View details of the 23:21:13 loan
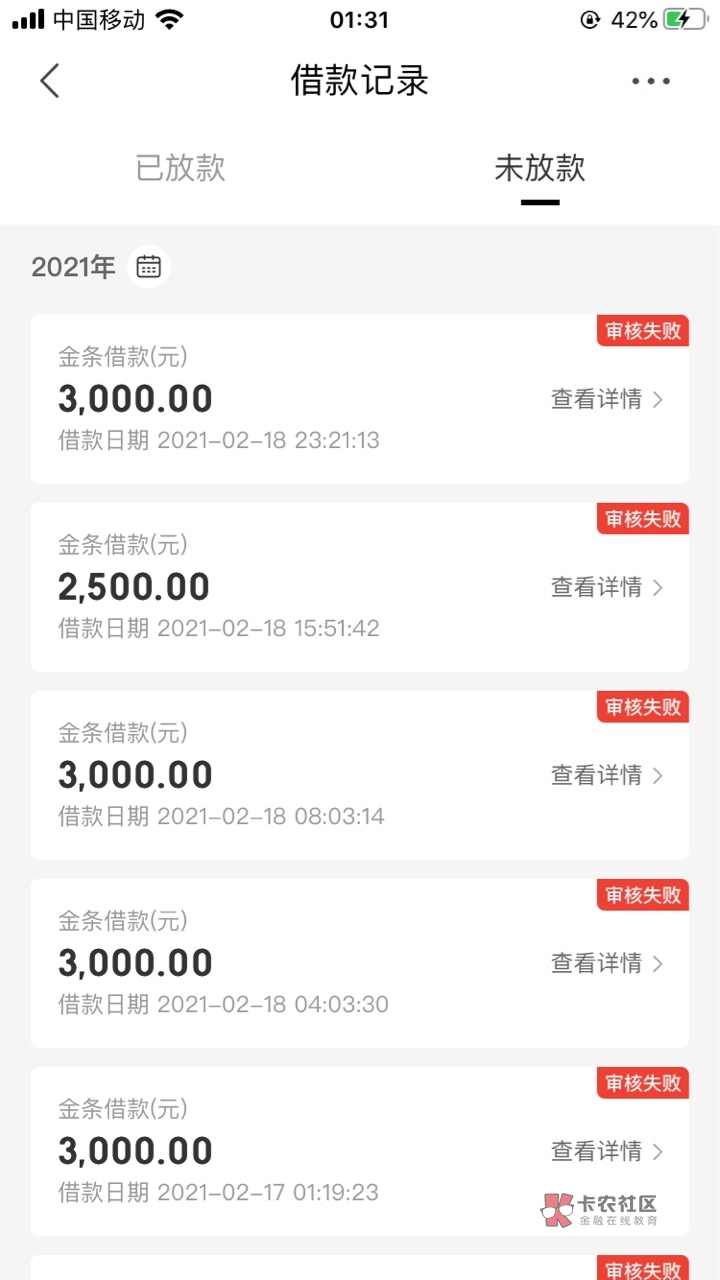 tap(606, 399)
